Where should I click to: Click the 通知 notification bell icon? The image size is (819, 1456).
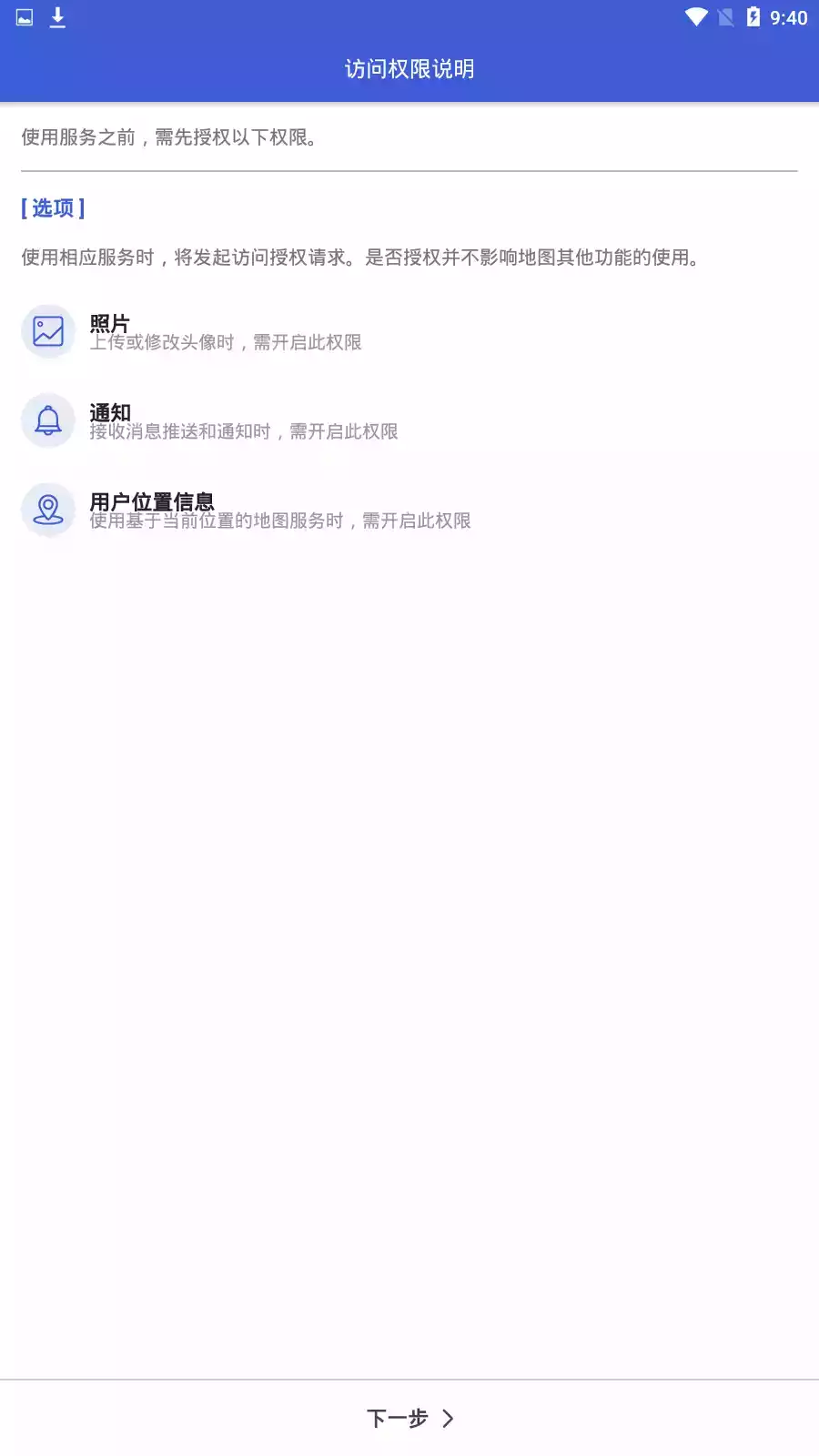[48, 420]
